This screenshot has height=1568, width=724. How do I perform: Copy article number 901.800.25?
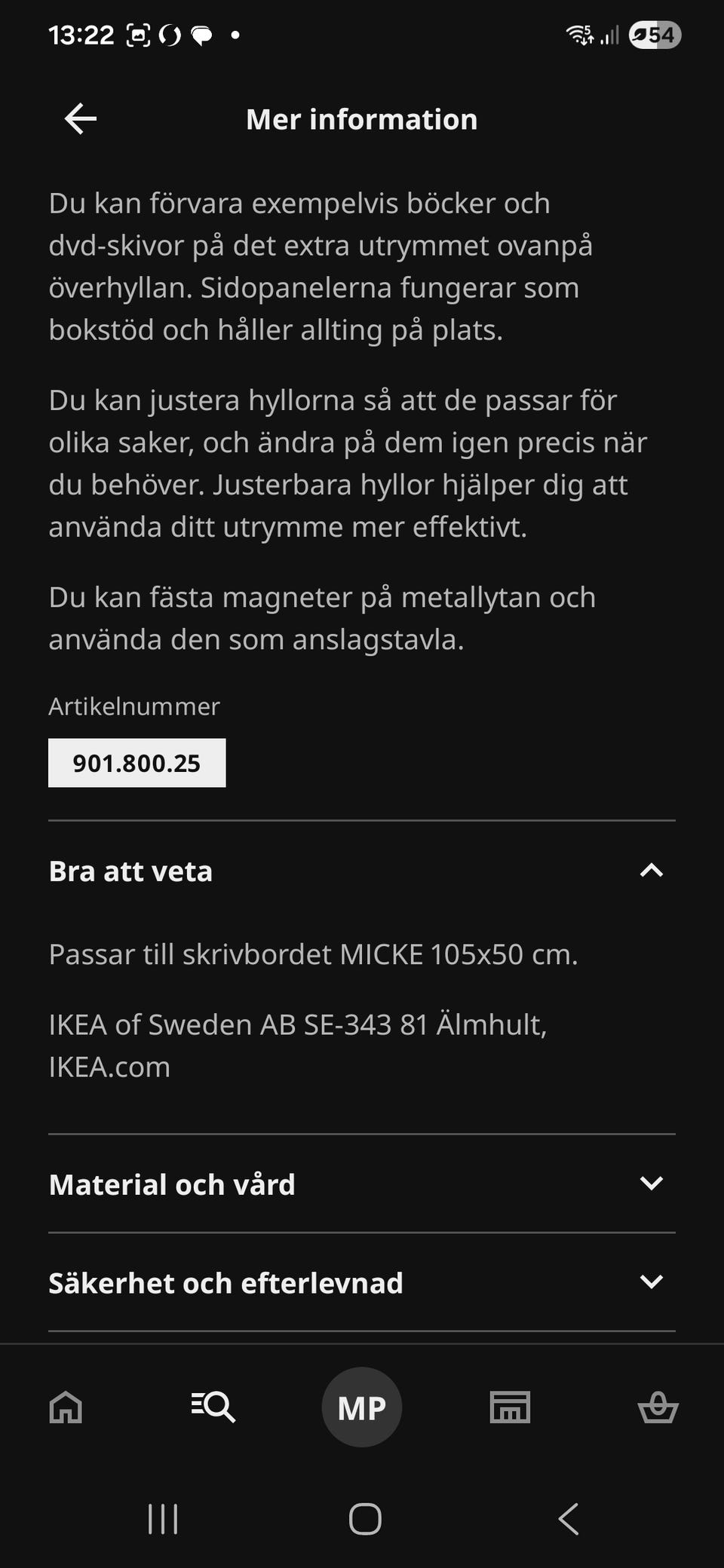click(137, 763)
